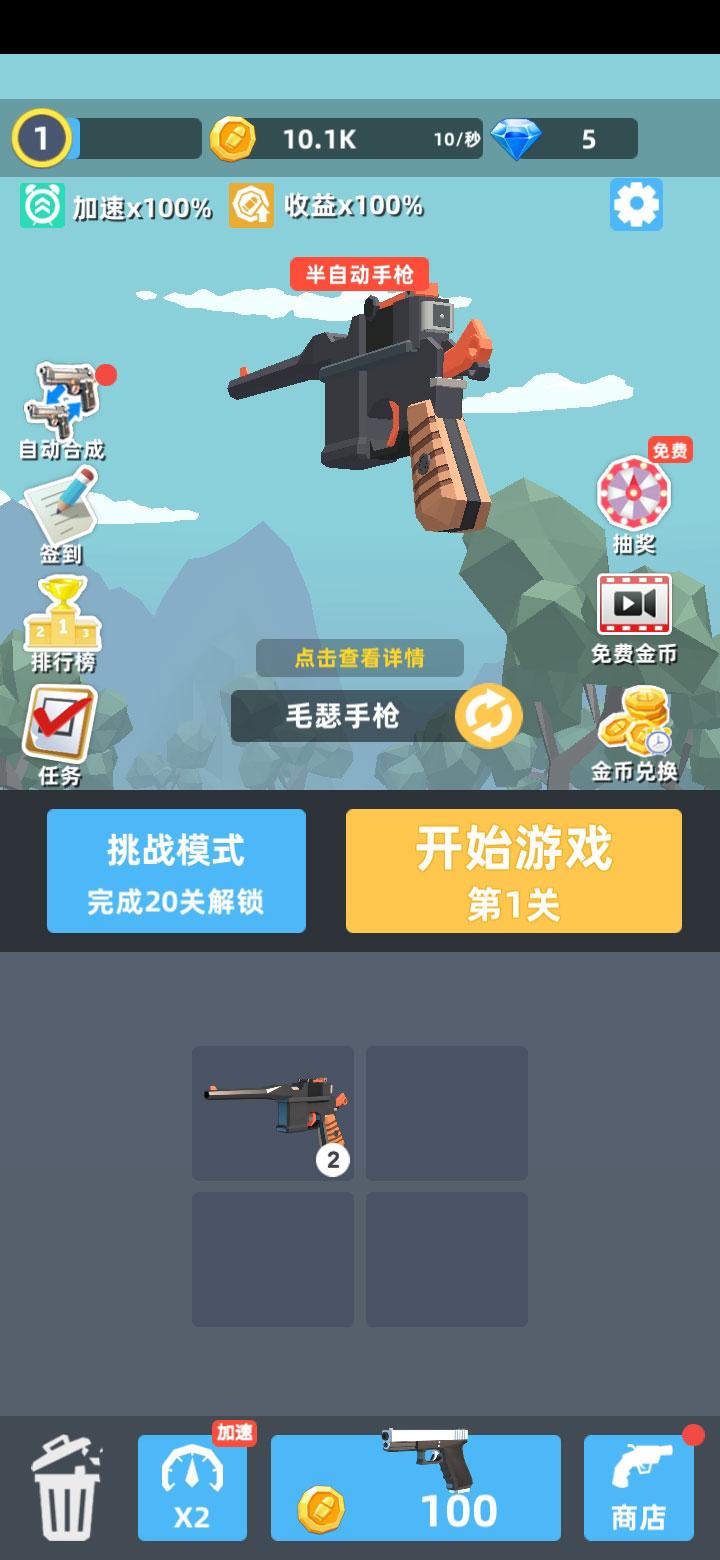Open the 任务 tasks list
The image size is (720, 1560).
tap(60, 733)
